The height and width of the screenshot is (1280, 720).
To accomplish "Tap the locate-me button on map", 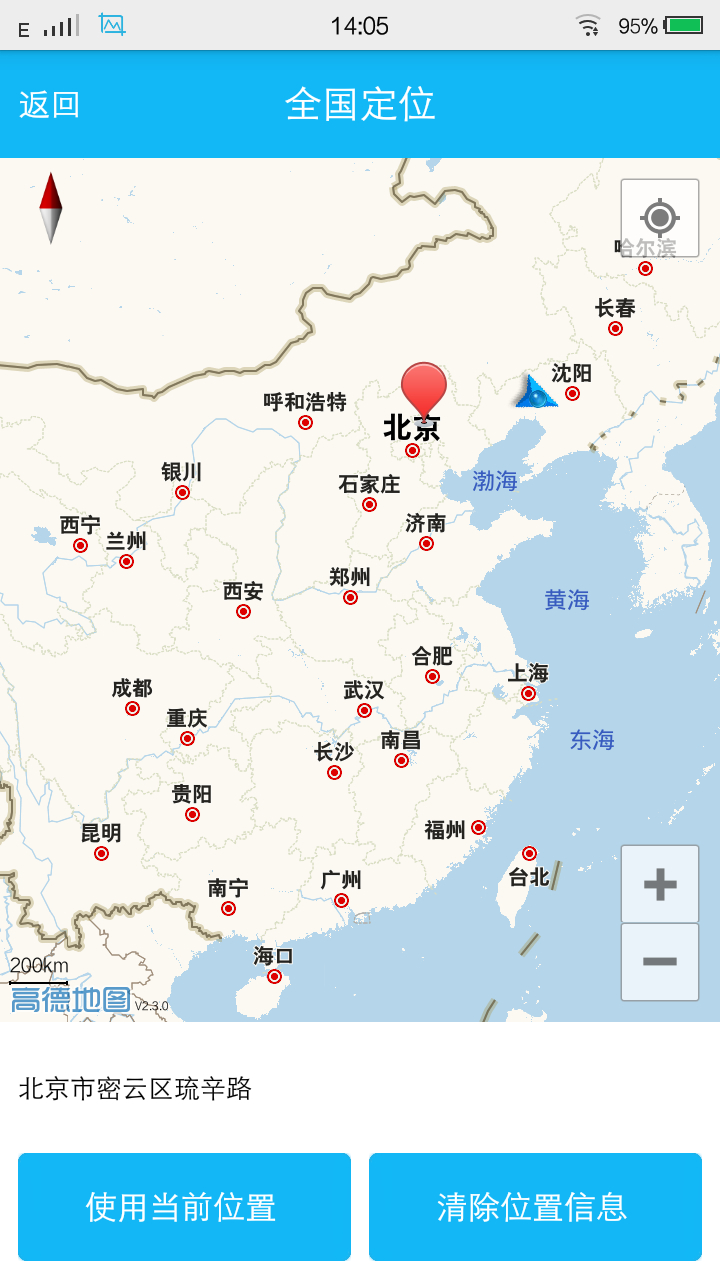I will tap(659, 217).
